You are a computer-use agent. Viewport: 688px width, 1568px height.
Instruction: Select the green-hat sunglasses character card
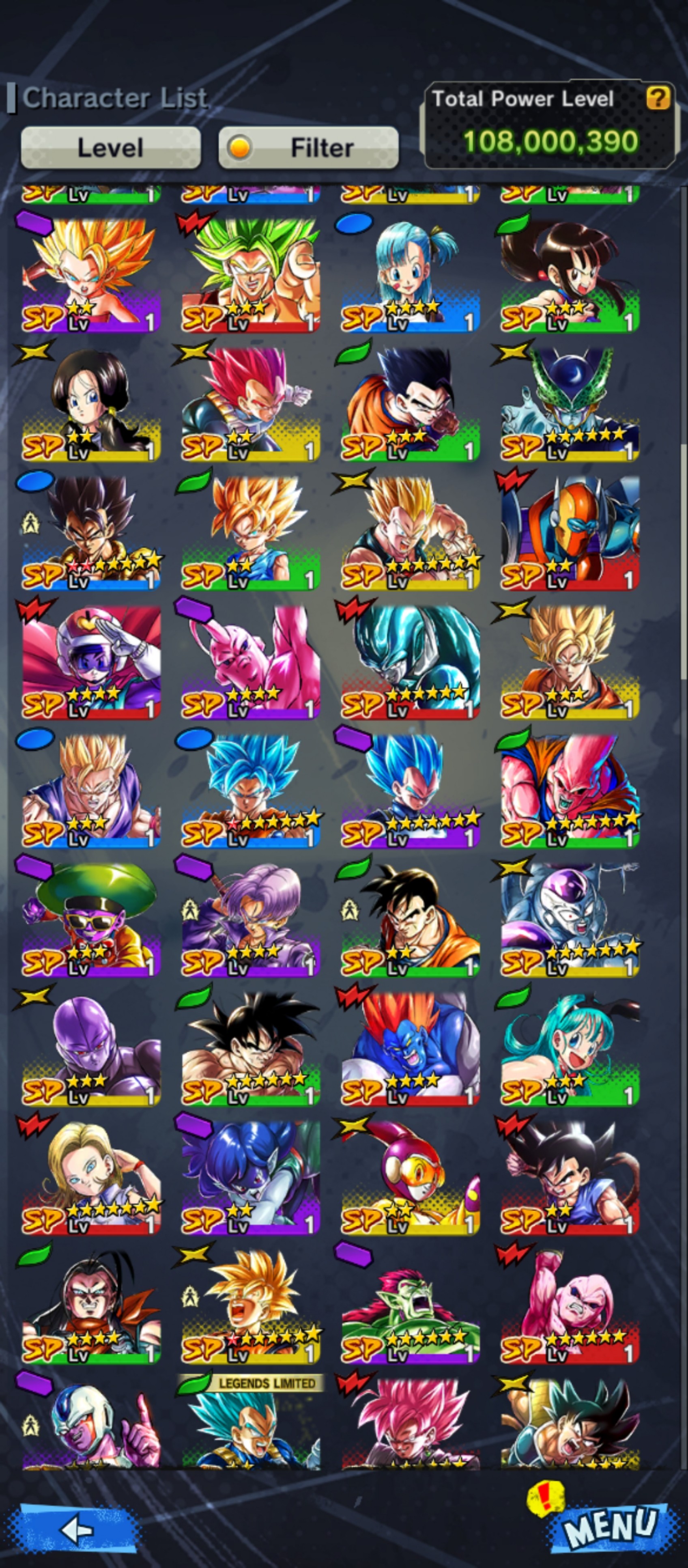pyautogui.click(x=91, y=919)
